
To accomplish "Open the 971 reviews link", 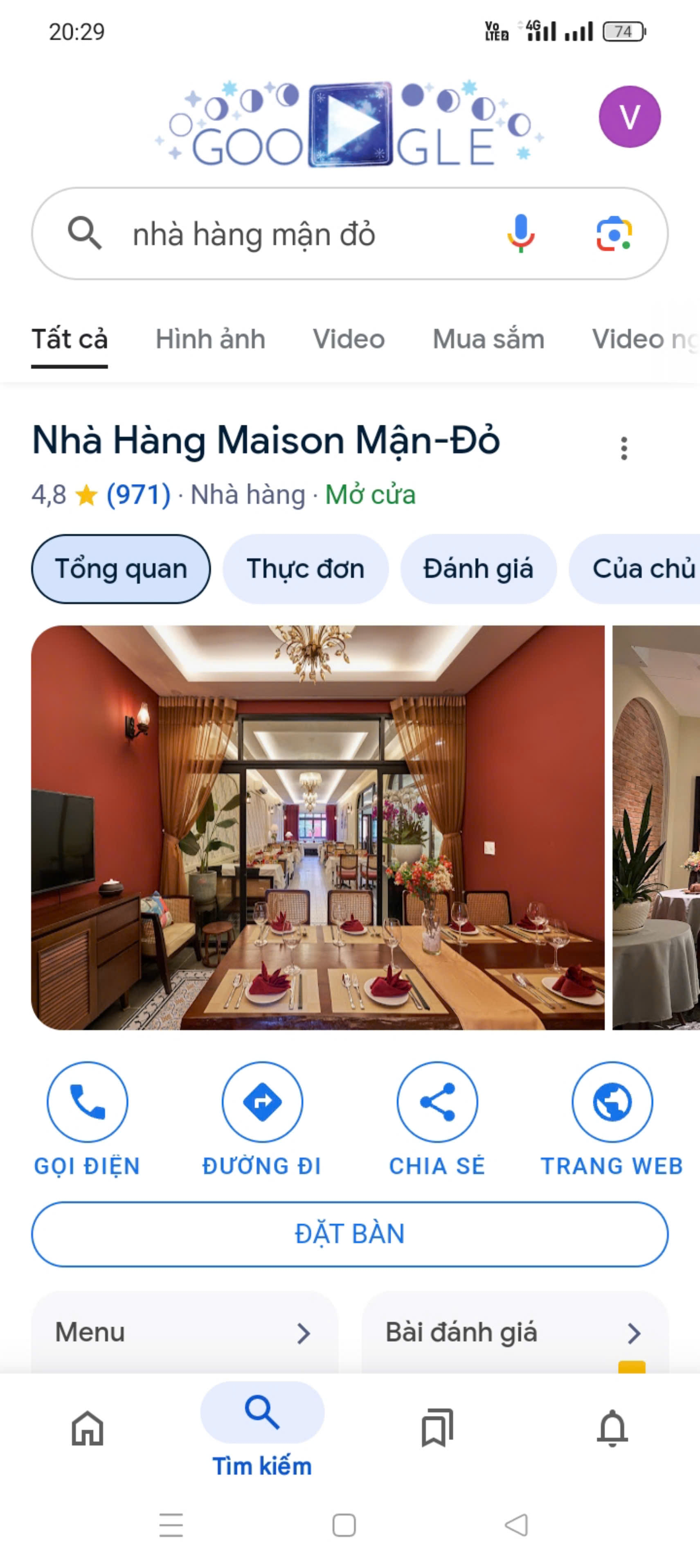I will 138,494.
